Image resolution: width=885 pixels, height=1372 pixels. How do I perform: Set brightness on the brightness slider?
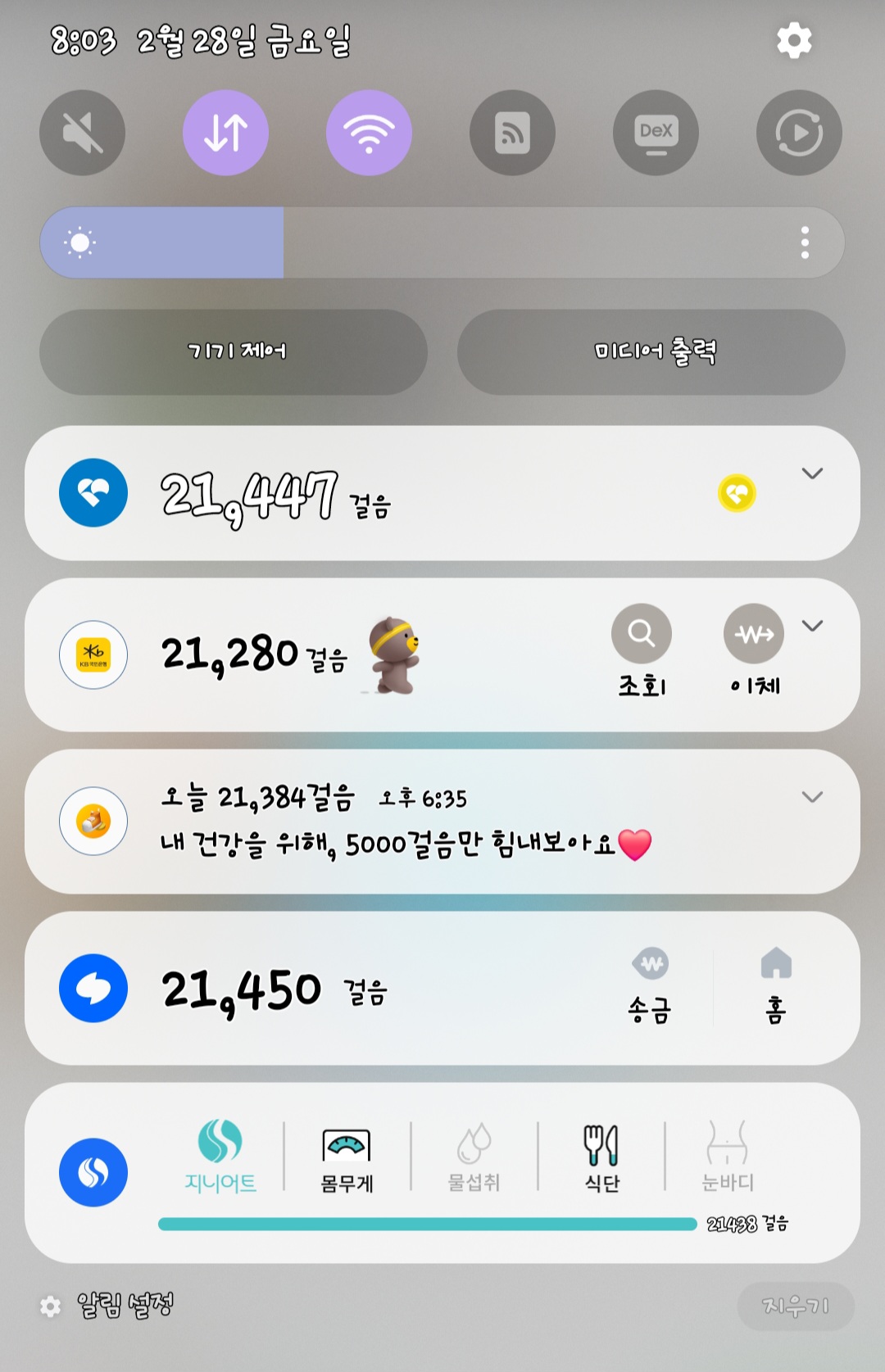click(x=442, y=242)
